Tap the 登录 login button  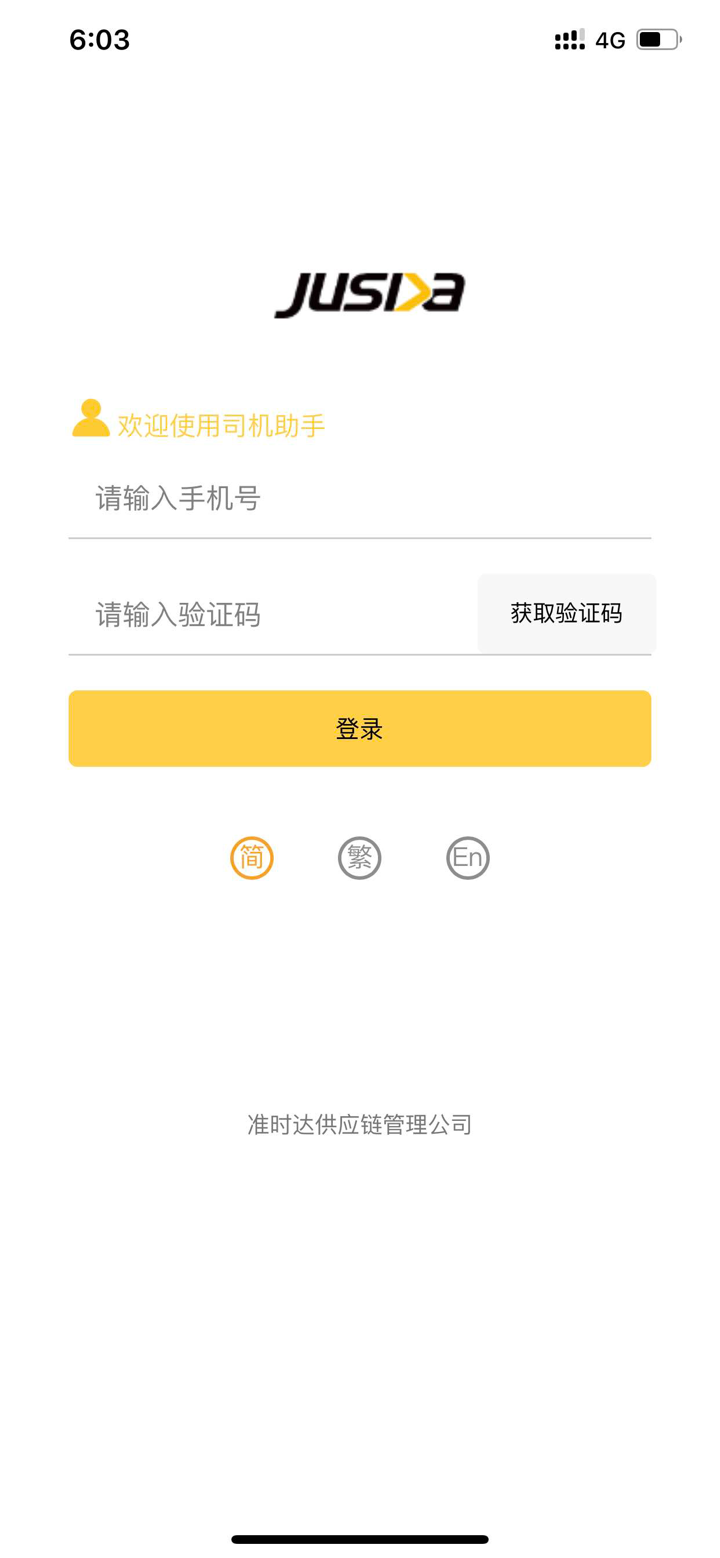(360, 728)
